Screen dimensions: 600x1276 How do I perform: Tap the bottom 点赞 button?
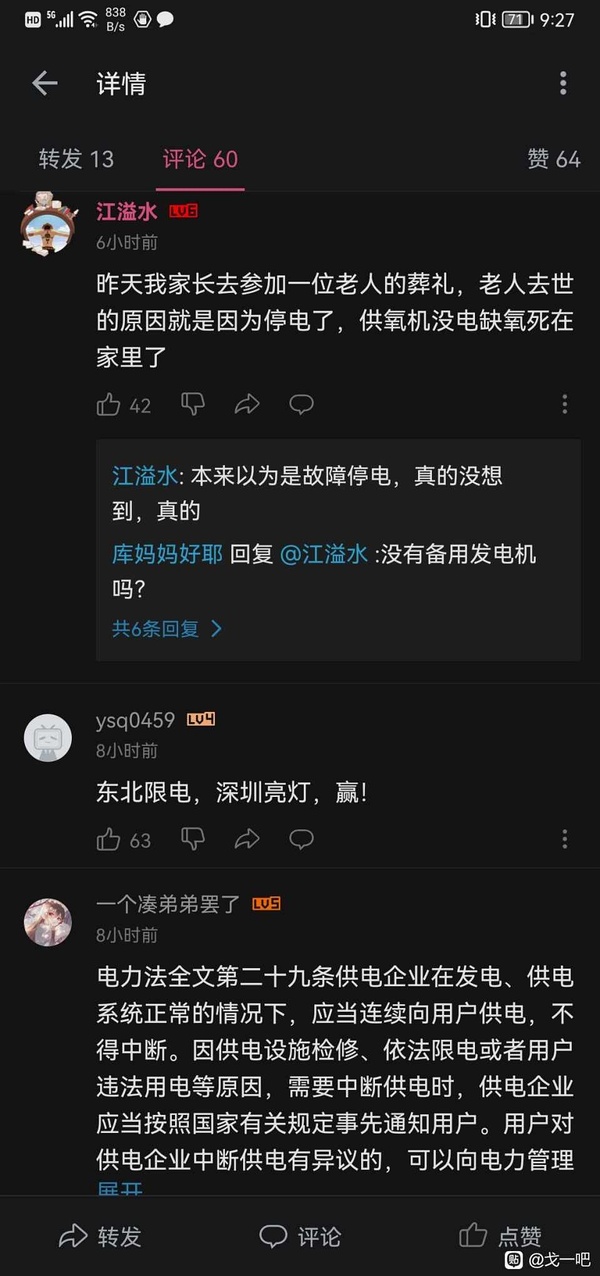point(500,1236)
